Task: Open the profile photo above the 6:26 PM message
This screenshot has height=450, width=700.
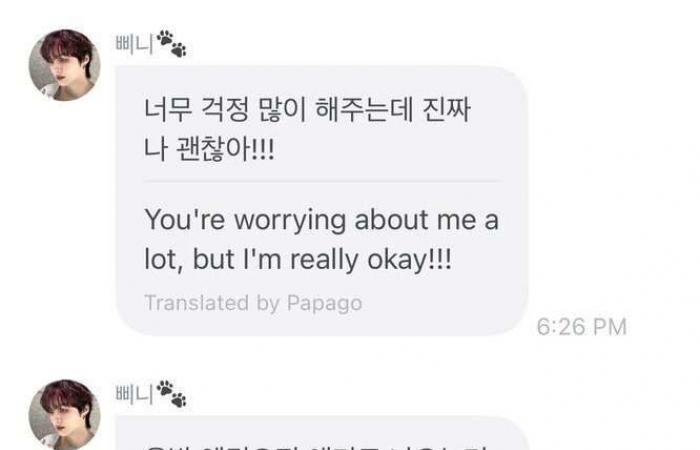Action: 64,64
